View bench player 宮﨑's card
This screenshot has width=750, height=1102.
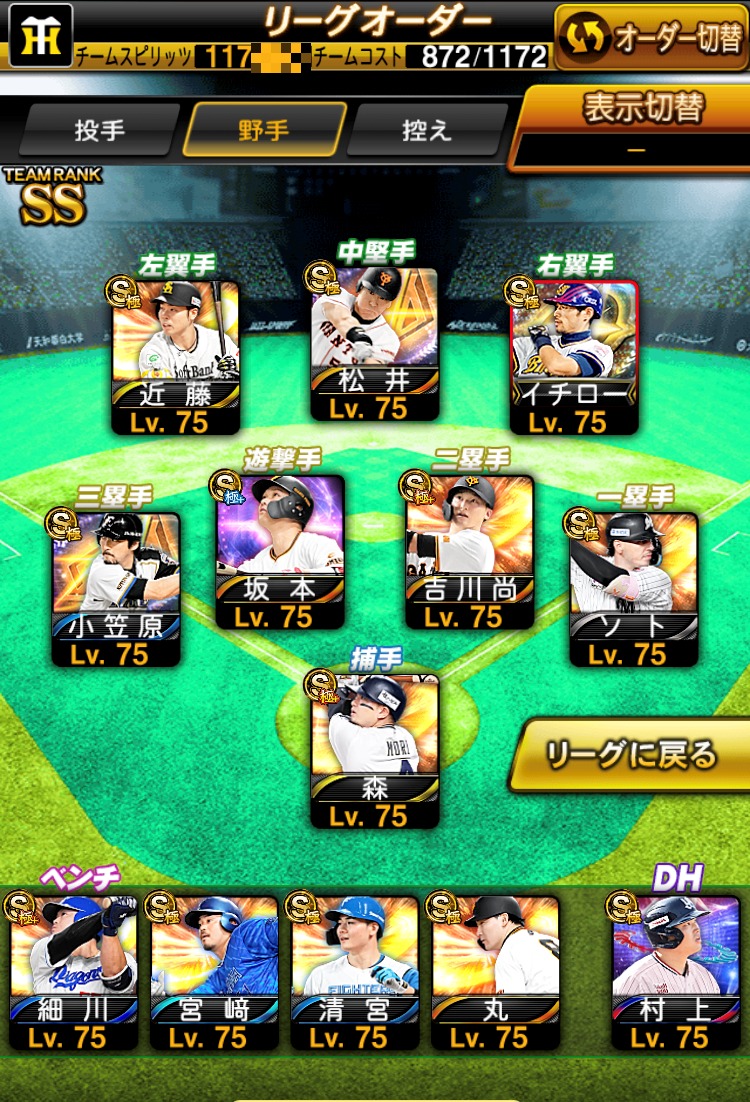214,970
